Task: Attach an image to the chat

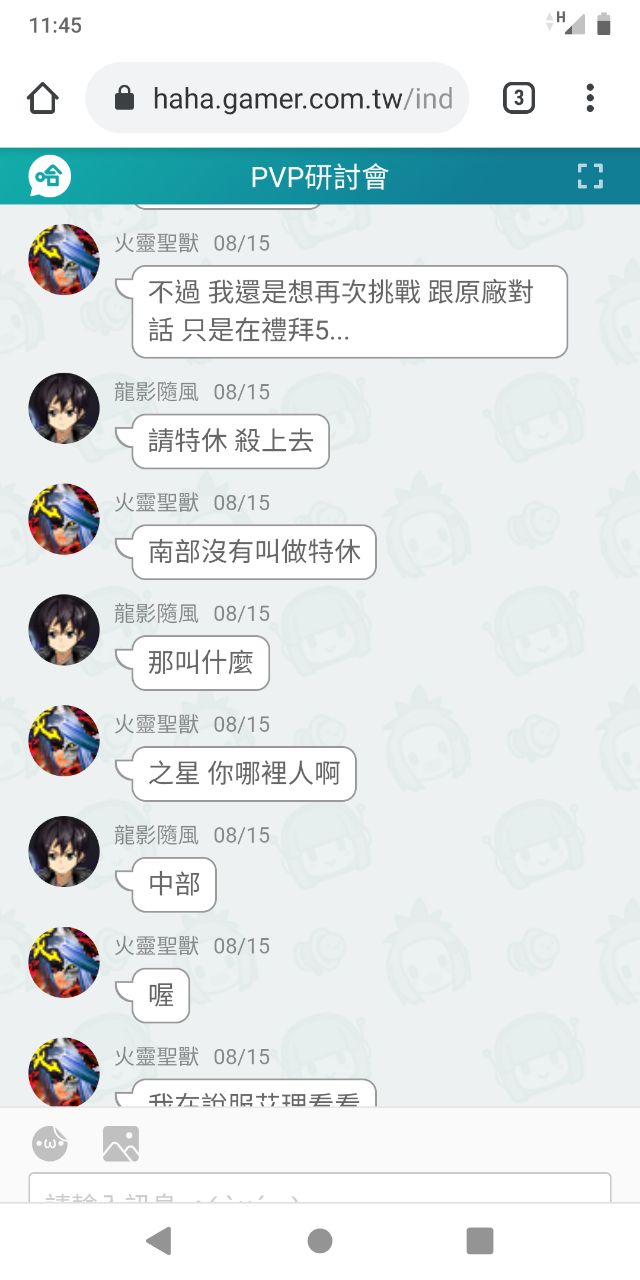Action: [x=121, y=1143]
